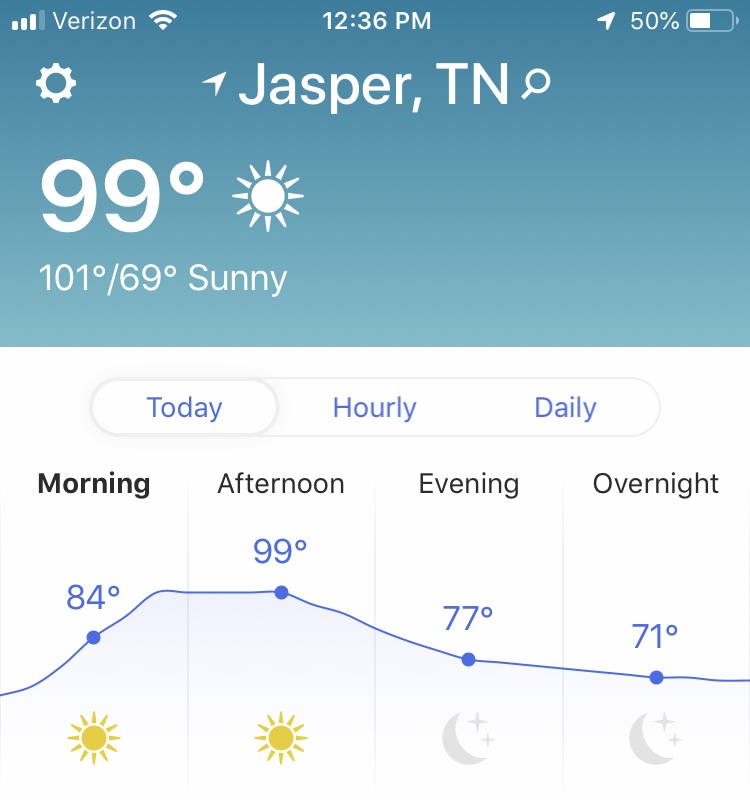Search for a location with the magnifier
Viewport: 750px width, 800px height.
535,86
